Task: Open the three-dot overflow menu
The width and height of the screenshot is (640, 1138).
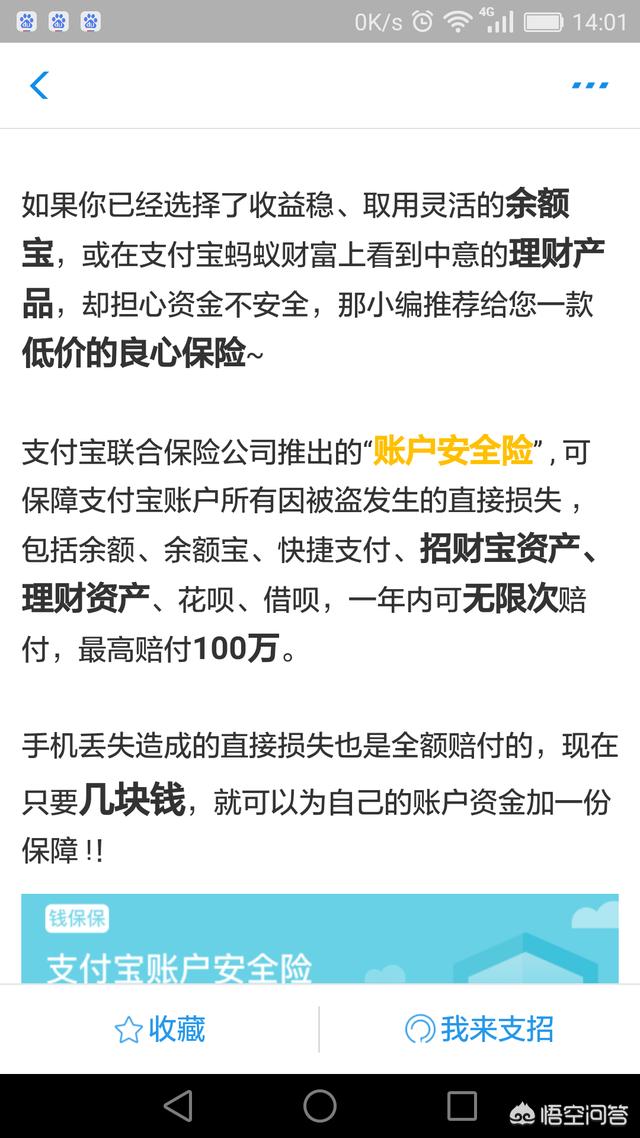Action: point(590,85)
